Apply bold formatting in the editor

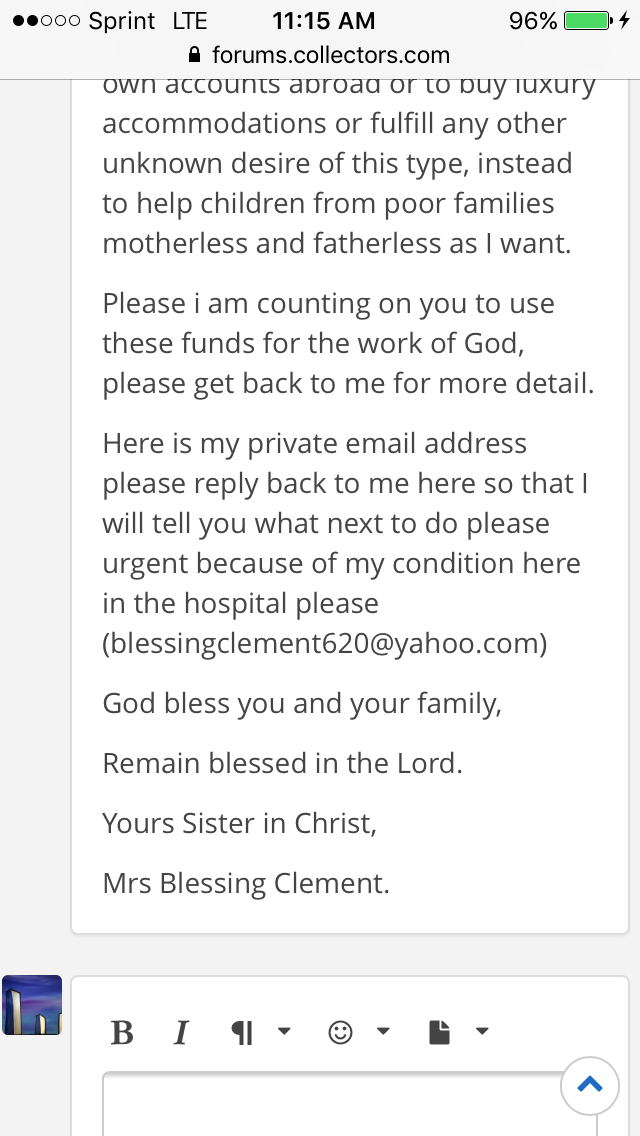pos(122,1032)
